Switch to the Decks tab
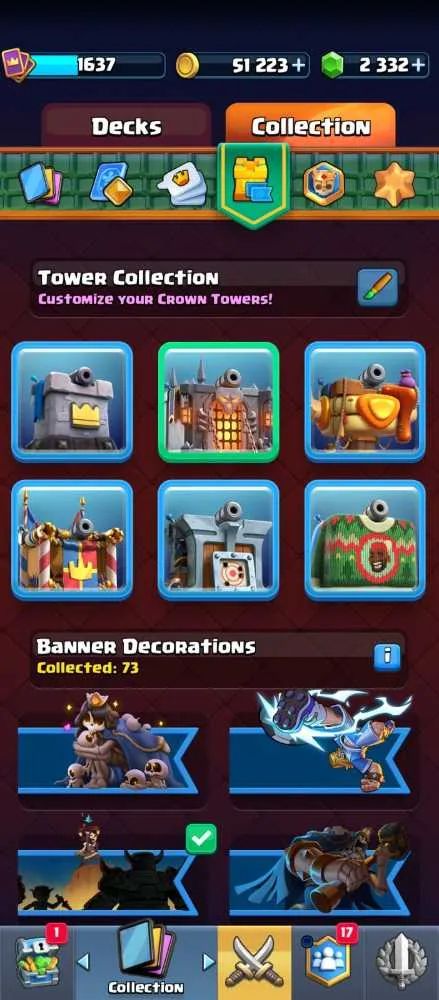The height and width of the screenshot is (1000, 439). point(126,126)
